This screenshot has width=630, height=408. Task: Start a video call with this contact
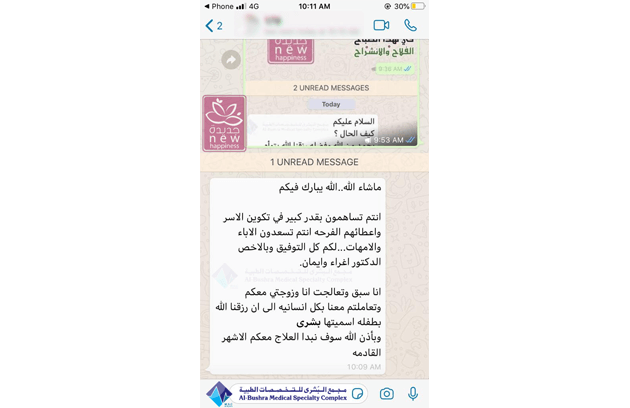pyautogui.click(x=381, y=25)
